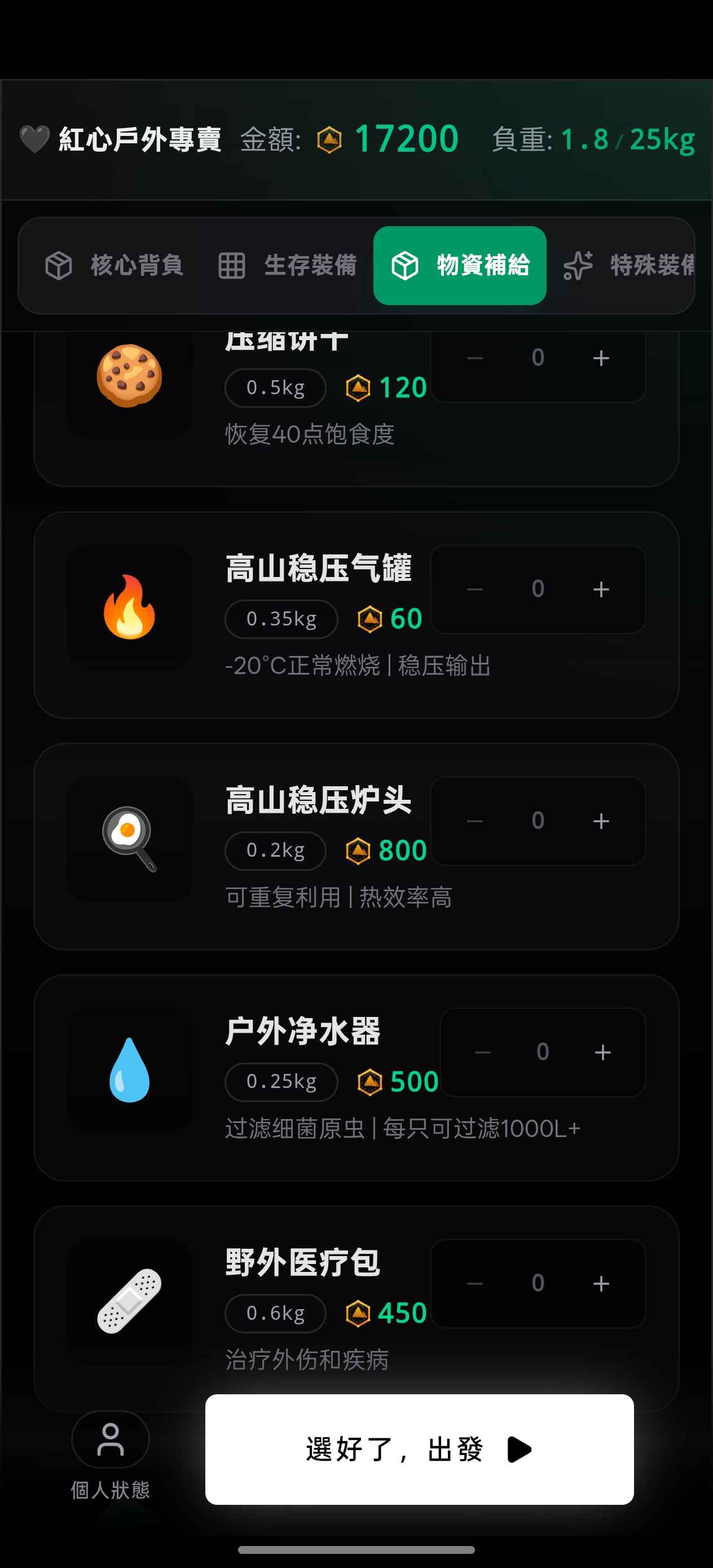Click the heart icon beside 紅心戶外專賣
Viewport: 713px width, 1568px height.
point(32,139)
